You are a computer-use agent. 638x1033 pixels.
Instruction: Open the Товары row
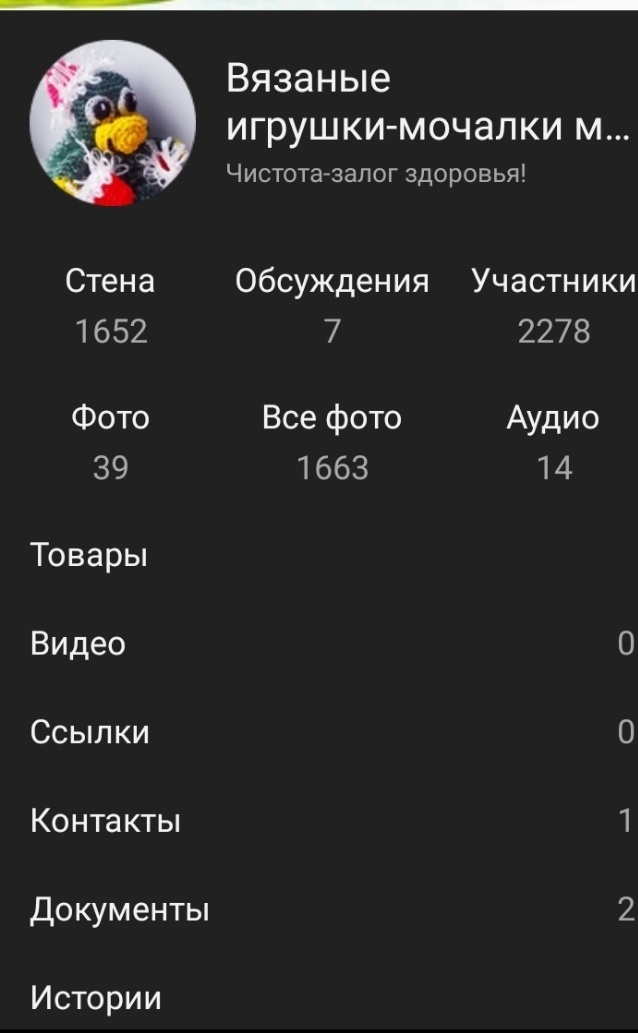[319, 555]
